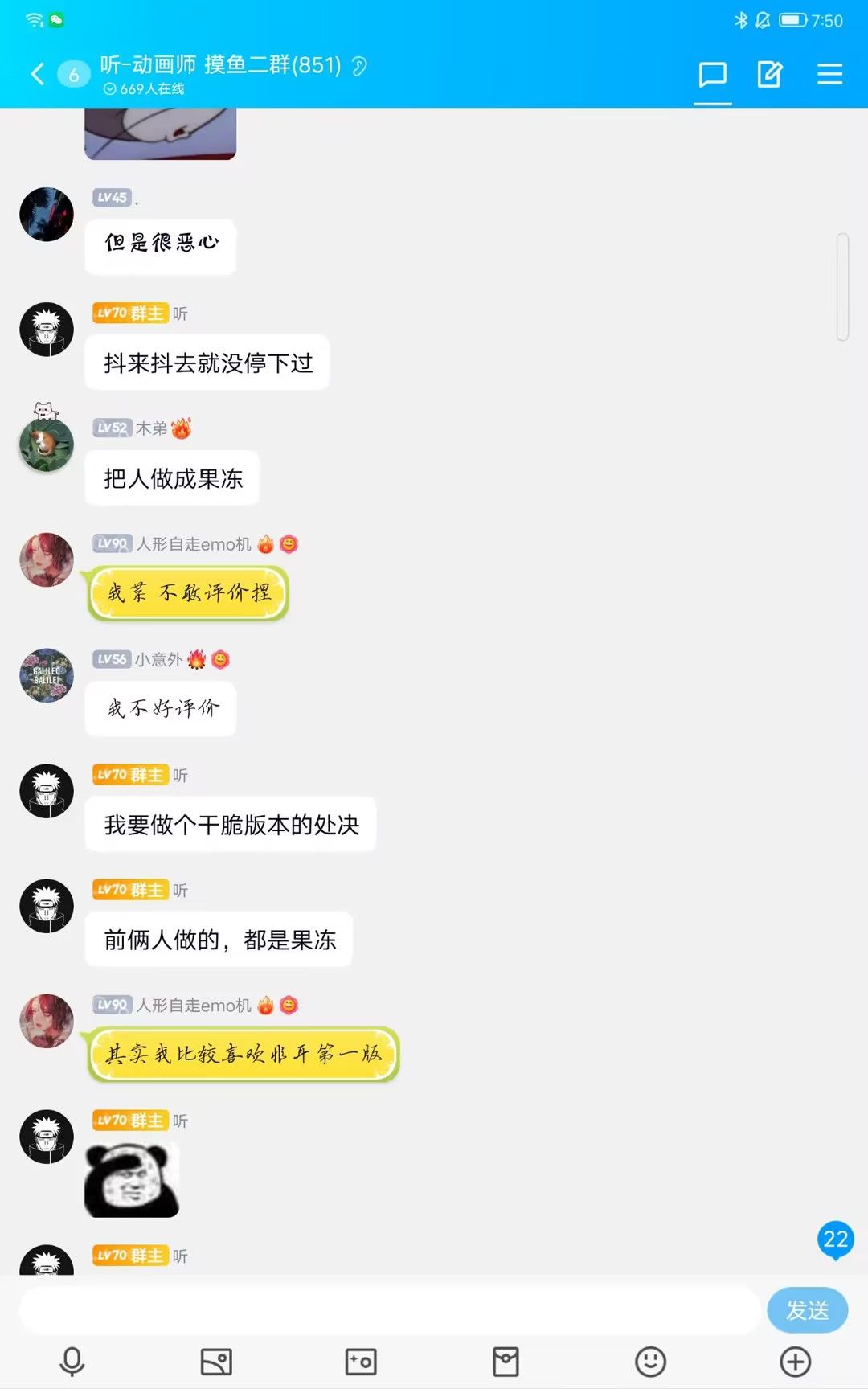Open the photo gallery picker

[216, 1362]
